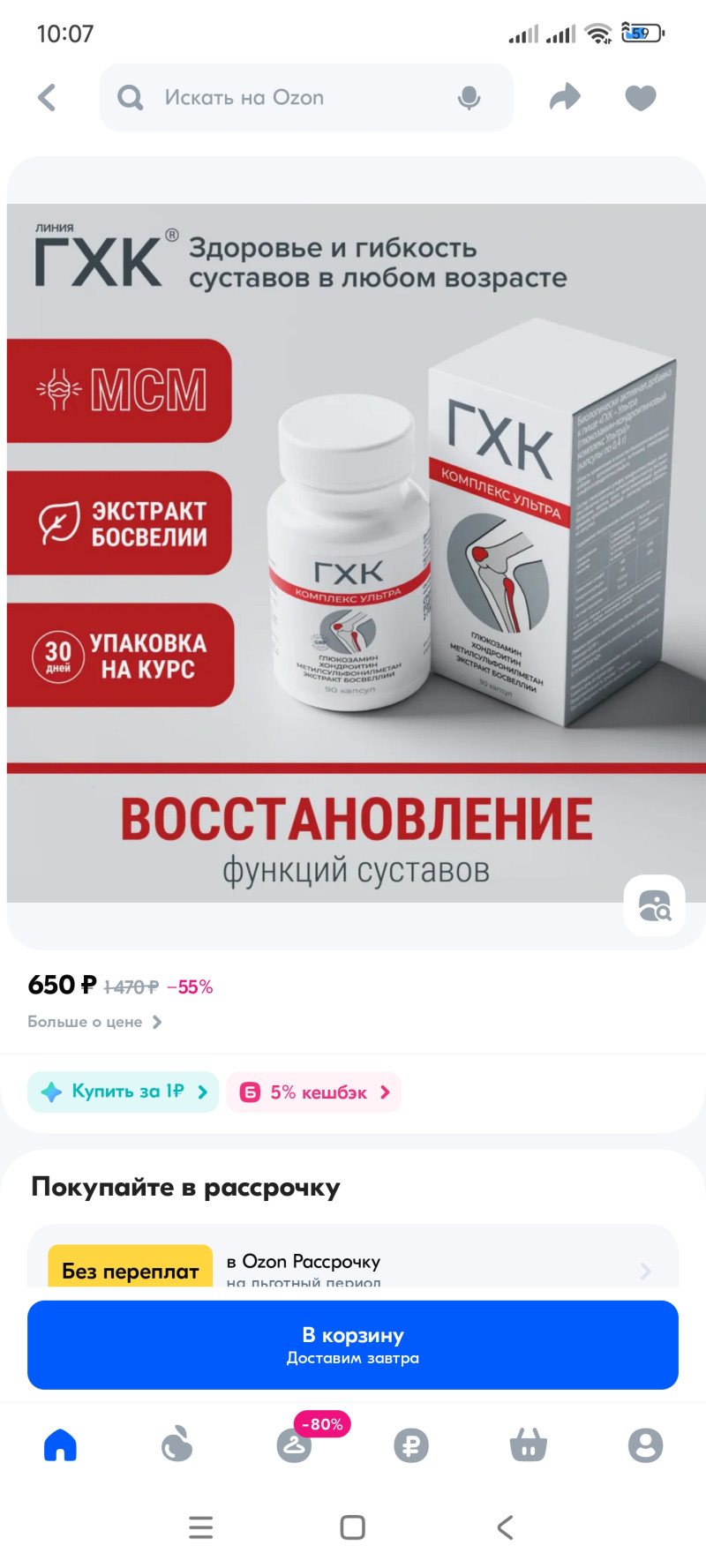Image resolution: width=706 pixels, height=1568 pixels.
Task: Open the Fresh groceries tab
Action: click(176, 1445)
